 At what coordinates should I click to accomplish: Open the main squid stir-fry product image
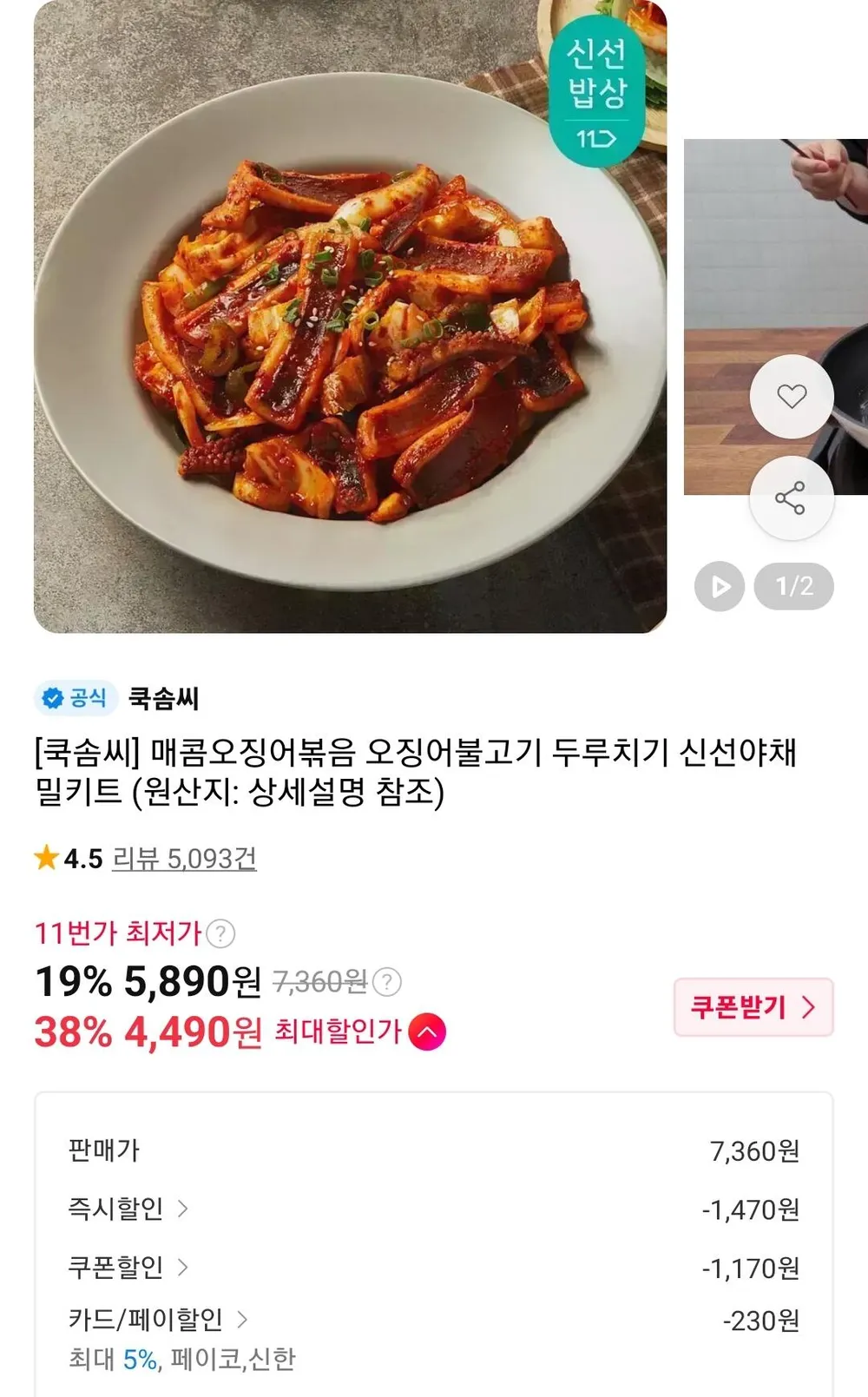(x=350, y=316)
